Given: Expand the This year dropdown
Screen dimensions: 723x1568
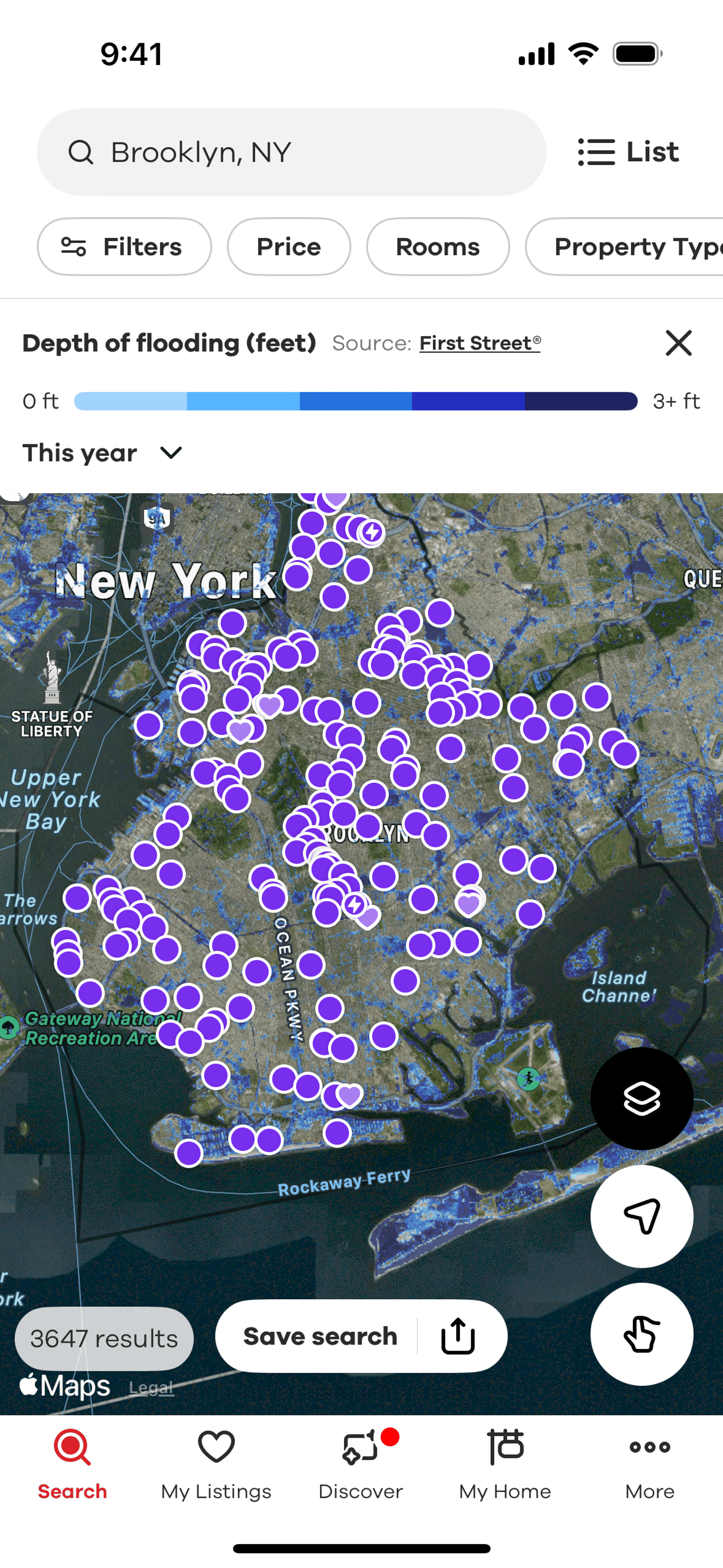Looking at the screenshot, I should [102, 453].
